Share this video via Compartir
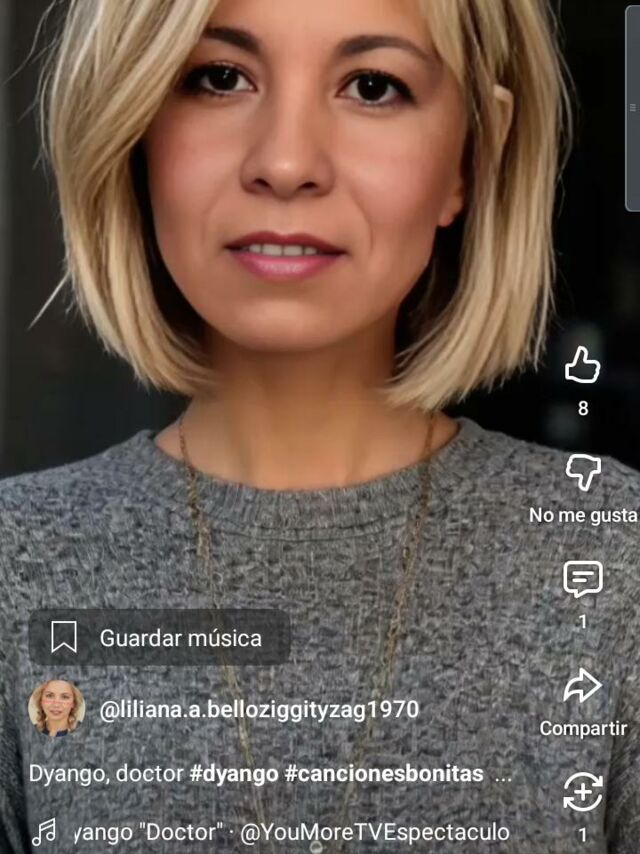 tap(583, 687)
